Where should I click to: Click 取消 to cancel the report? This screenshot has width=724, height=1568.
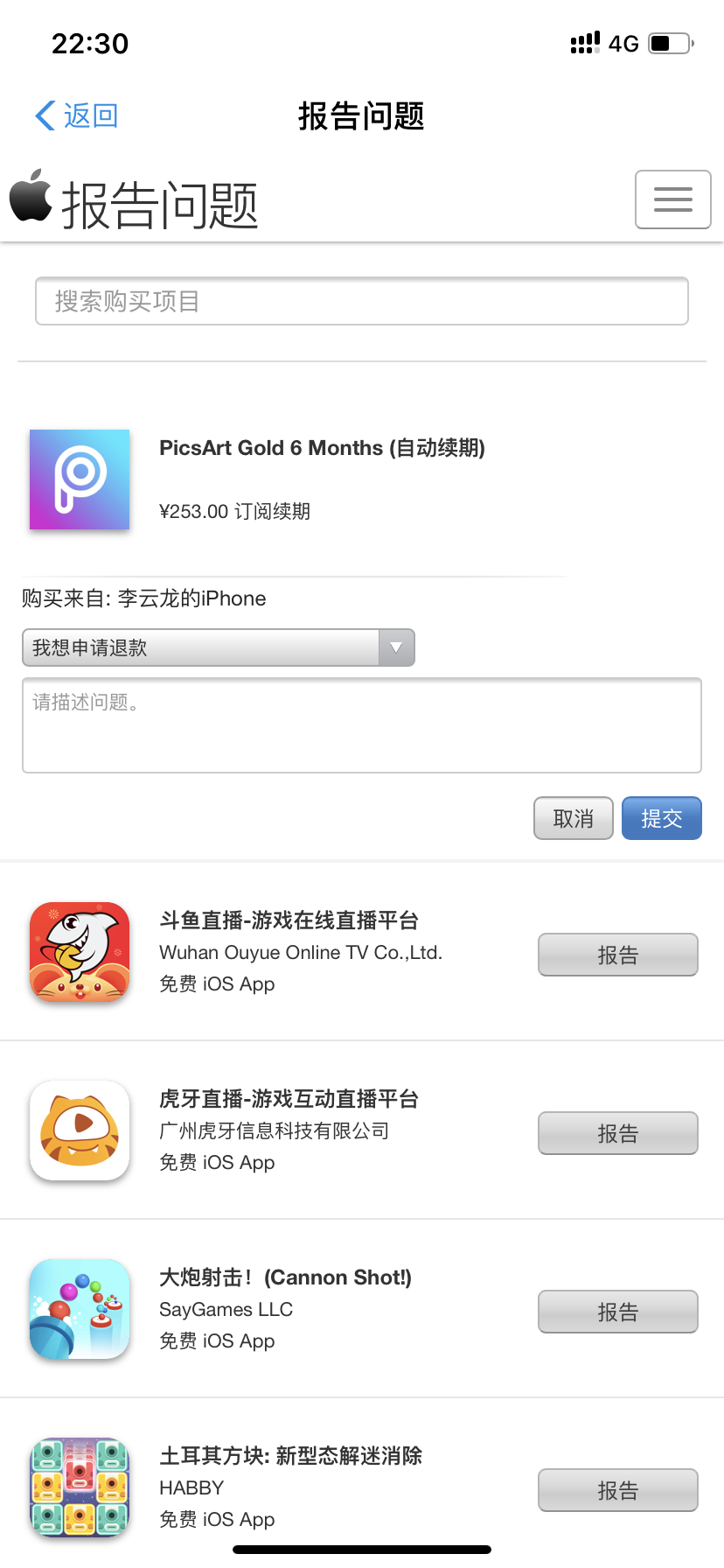[573, 818]
